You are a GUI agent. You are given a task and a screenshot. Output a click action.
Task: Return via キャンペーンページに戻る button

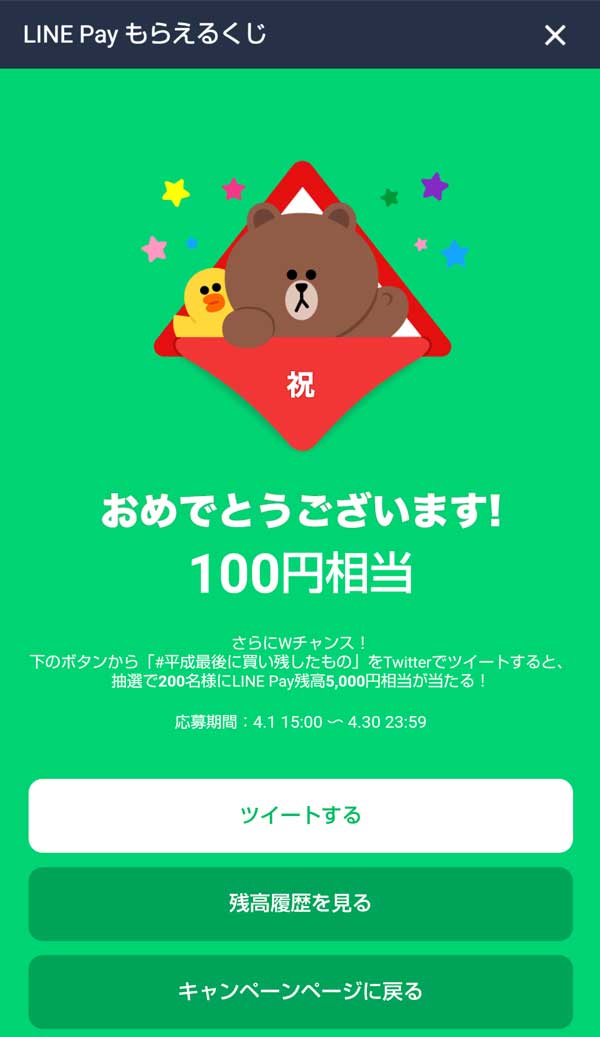[300, 991]
